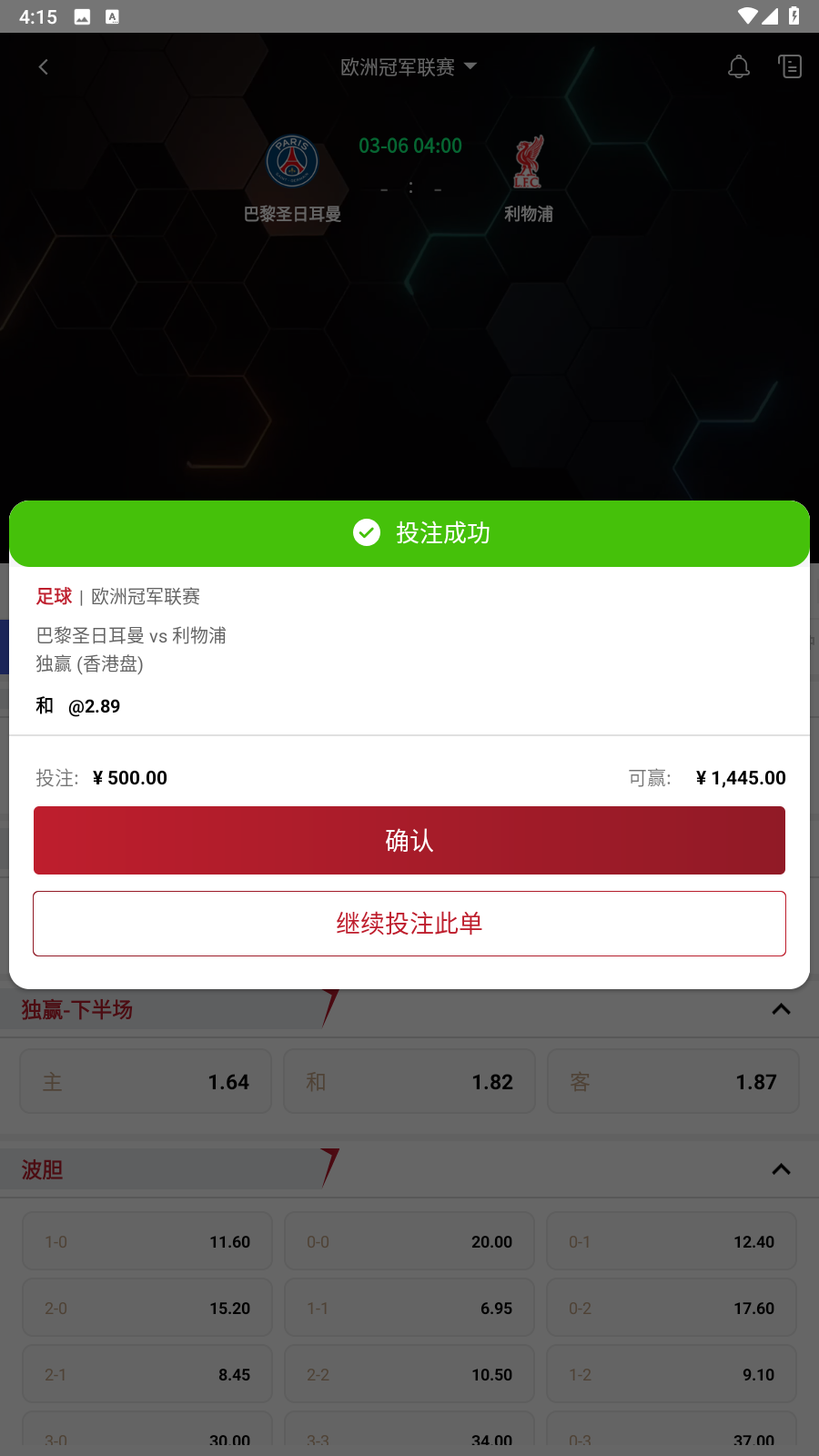Select score 2-1 at 8.45
Viewport: 819px width, 1456px height.
147,1374
